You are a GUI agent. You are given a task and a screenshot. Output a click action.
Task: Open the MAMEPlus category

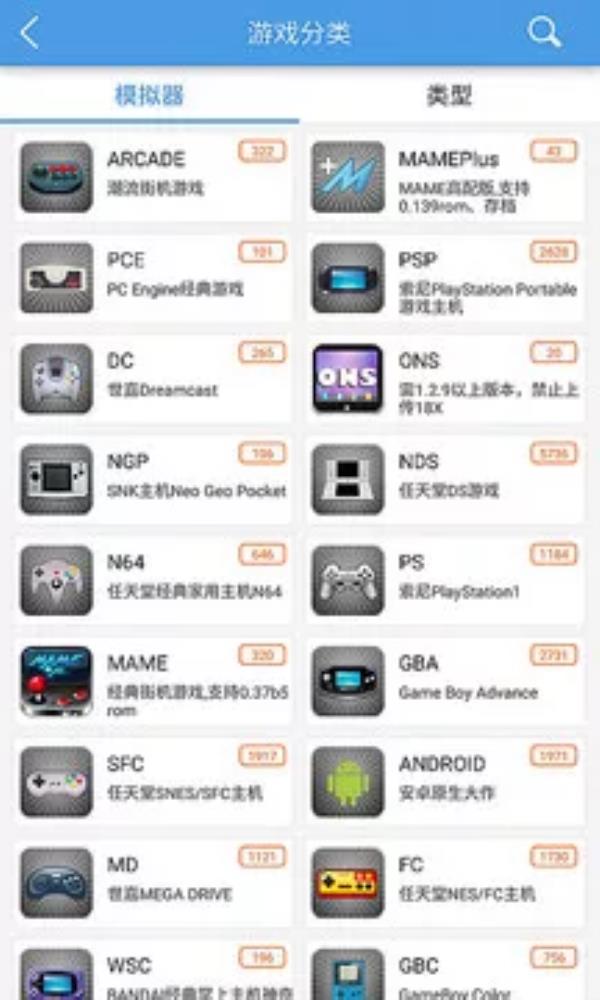445,176
